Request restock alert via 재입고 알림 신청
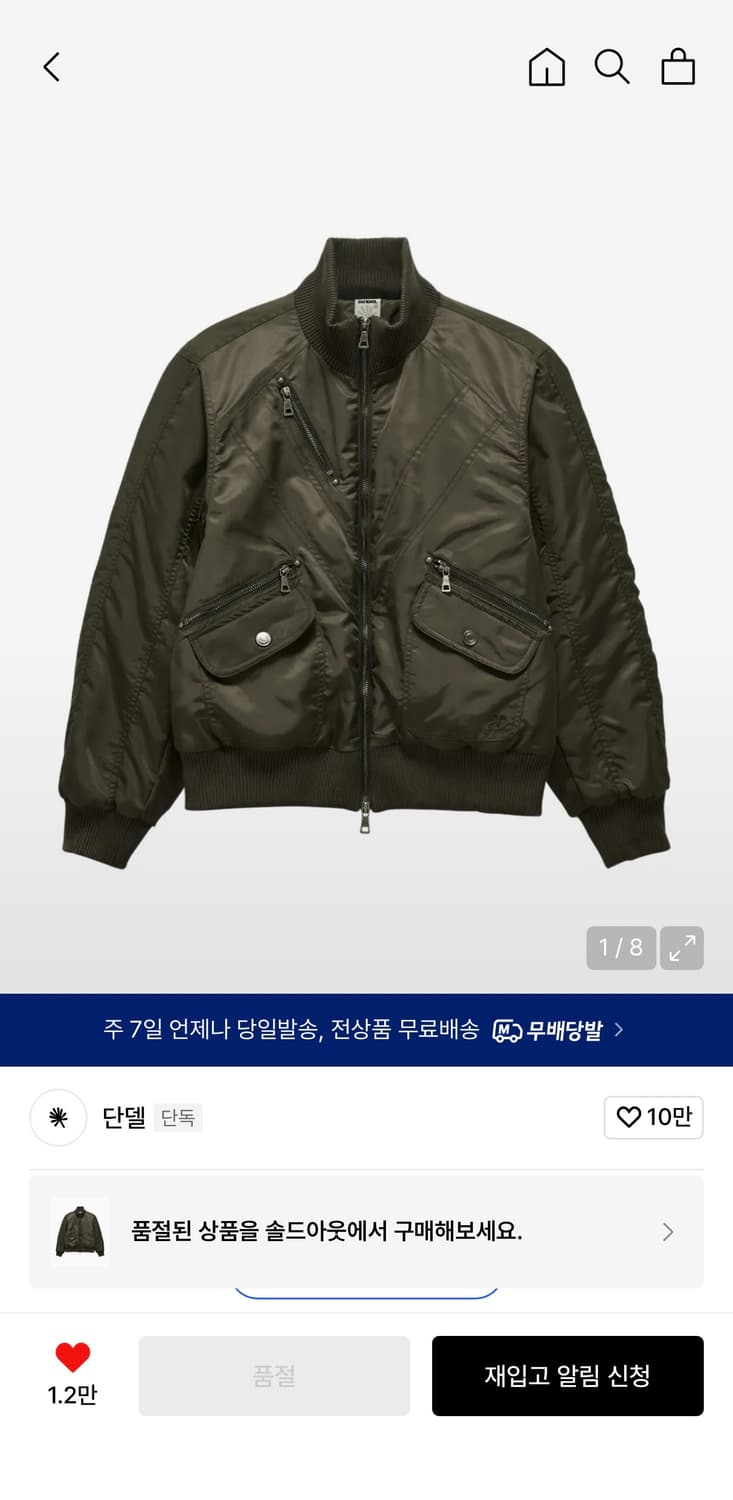This screenshot has height=1500, width=733. pyautogui.click(x=567, y=1376)
